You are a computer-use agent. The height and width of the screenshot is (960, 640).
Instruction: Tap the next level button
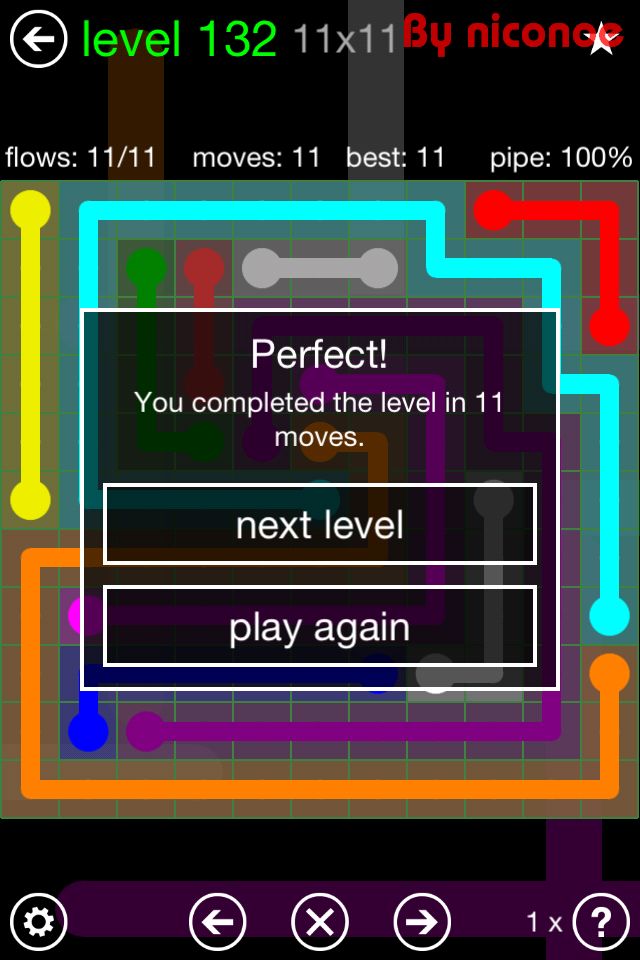[x=320, y=525]
